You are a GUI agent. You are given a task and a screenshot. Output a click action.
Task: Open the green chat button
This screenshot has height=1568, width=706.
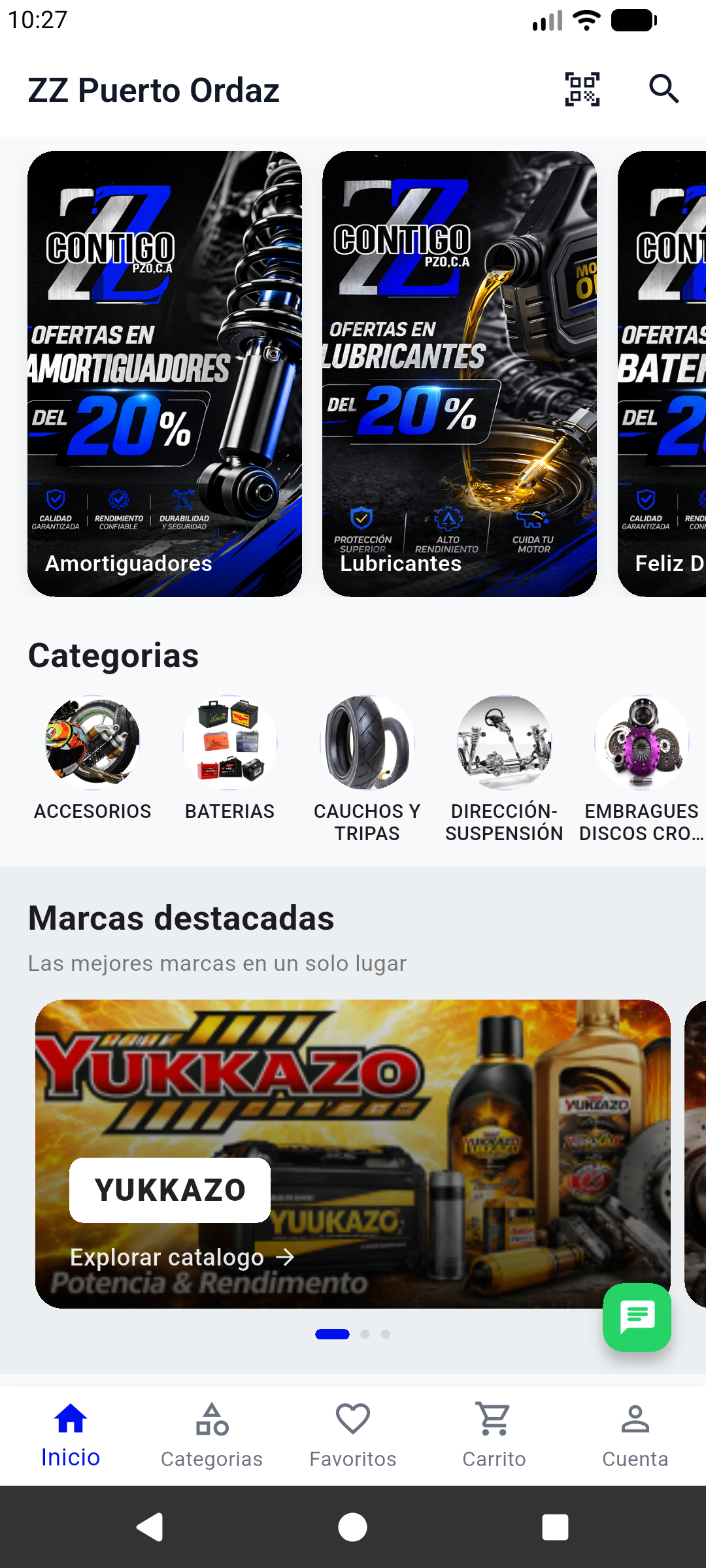(x=637, y=1317)
